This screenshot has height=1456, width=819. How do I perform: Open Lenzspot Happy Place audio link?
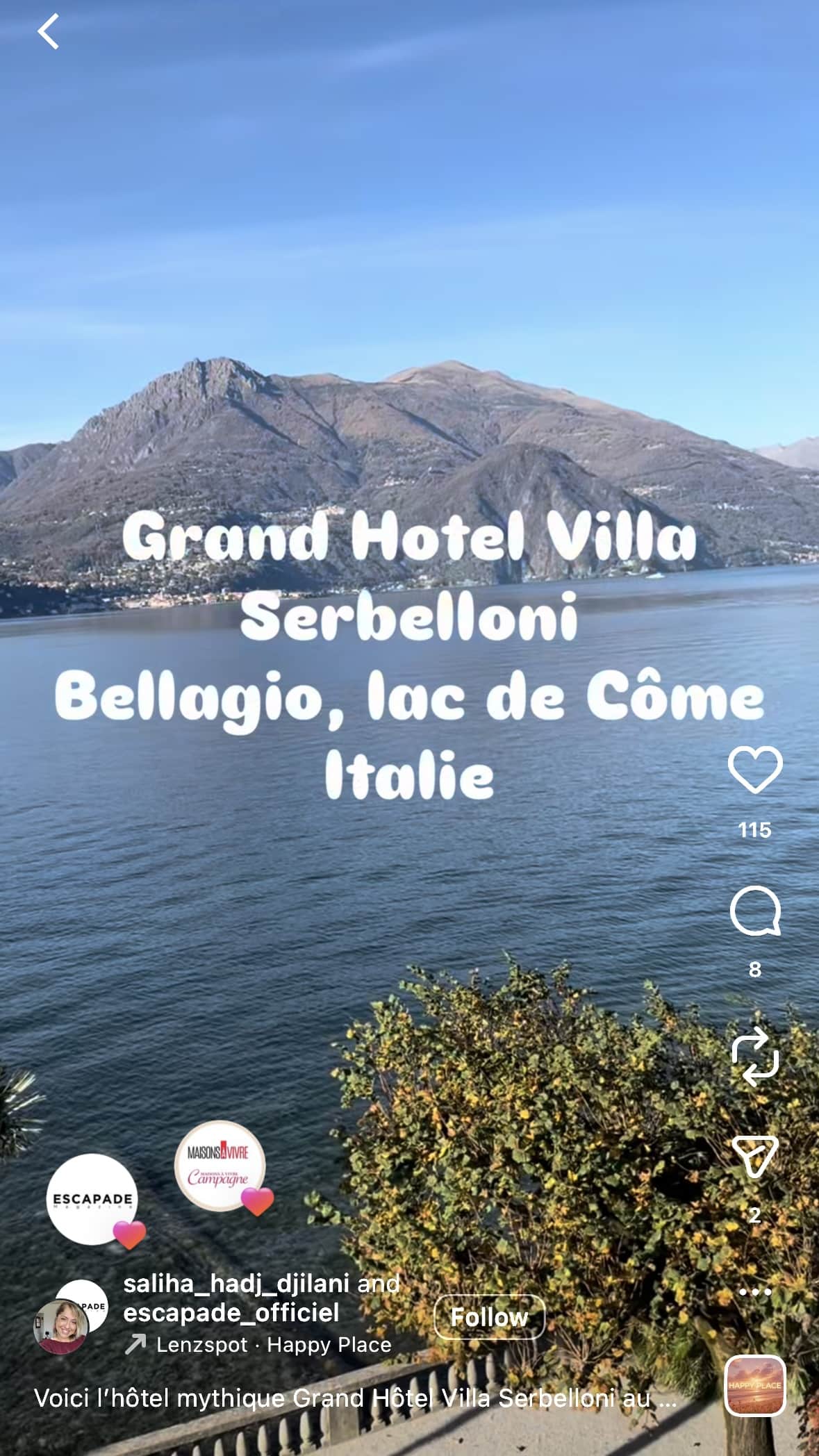[x=273, y=1345]
